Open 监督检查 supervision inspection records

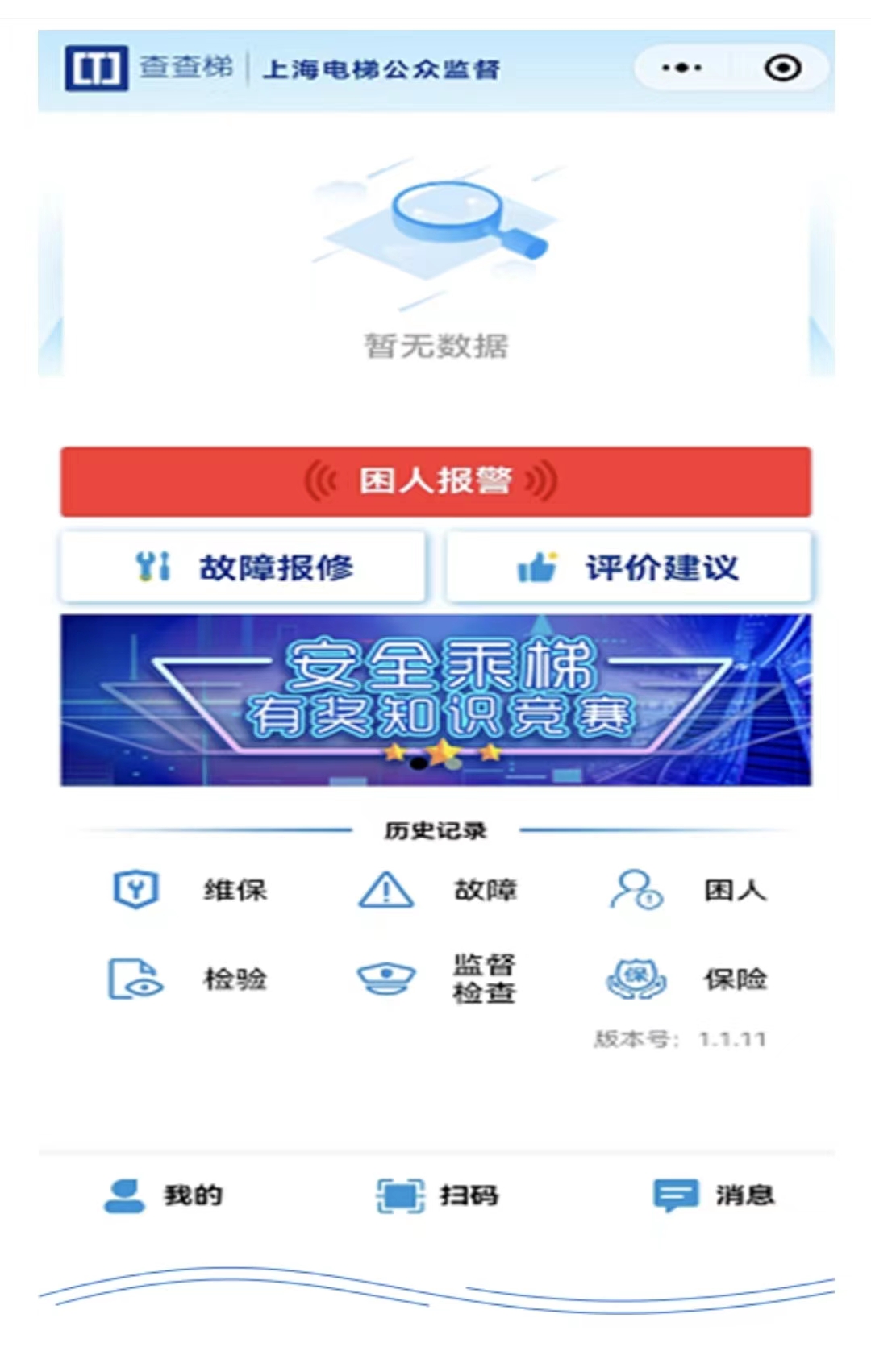coord(438,979)
